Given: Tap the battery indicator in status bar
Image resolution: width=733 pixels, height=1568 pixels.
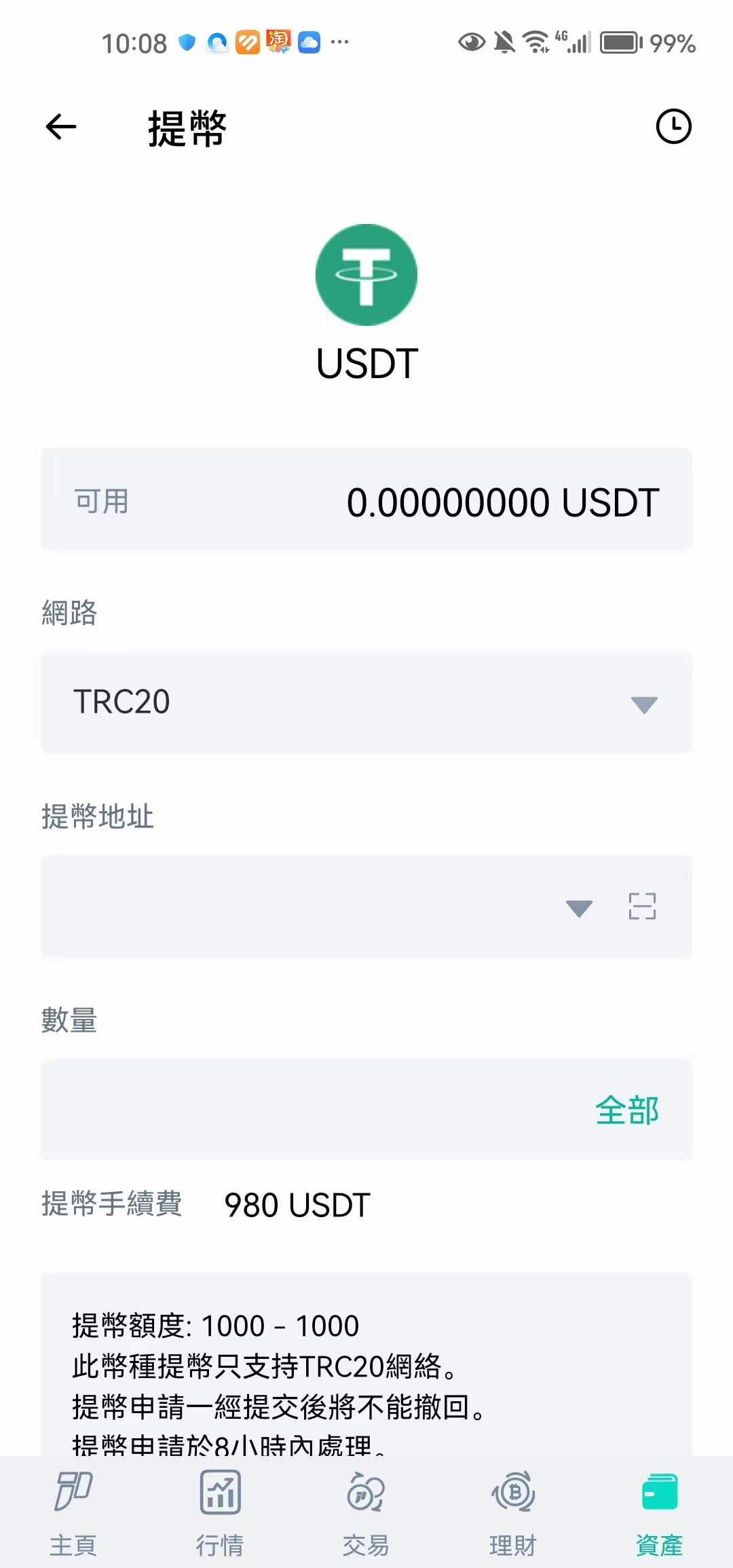Looking at the screenshot, I should pos(619,42).
